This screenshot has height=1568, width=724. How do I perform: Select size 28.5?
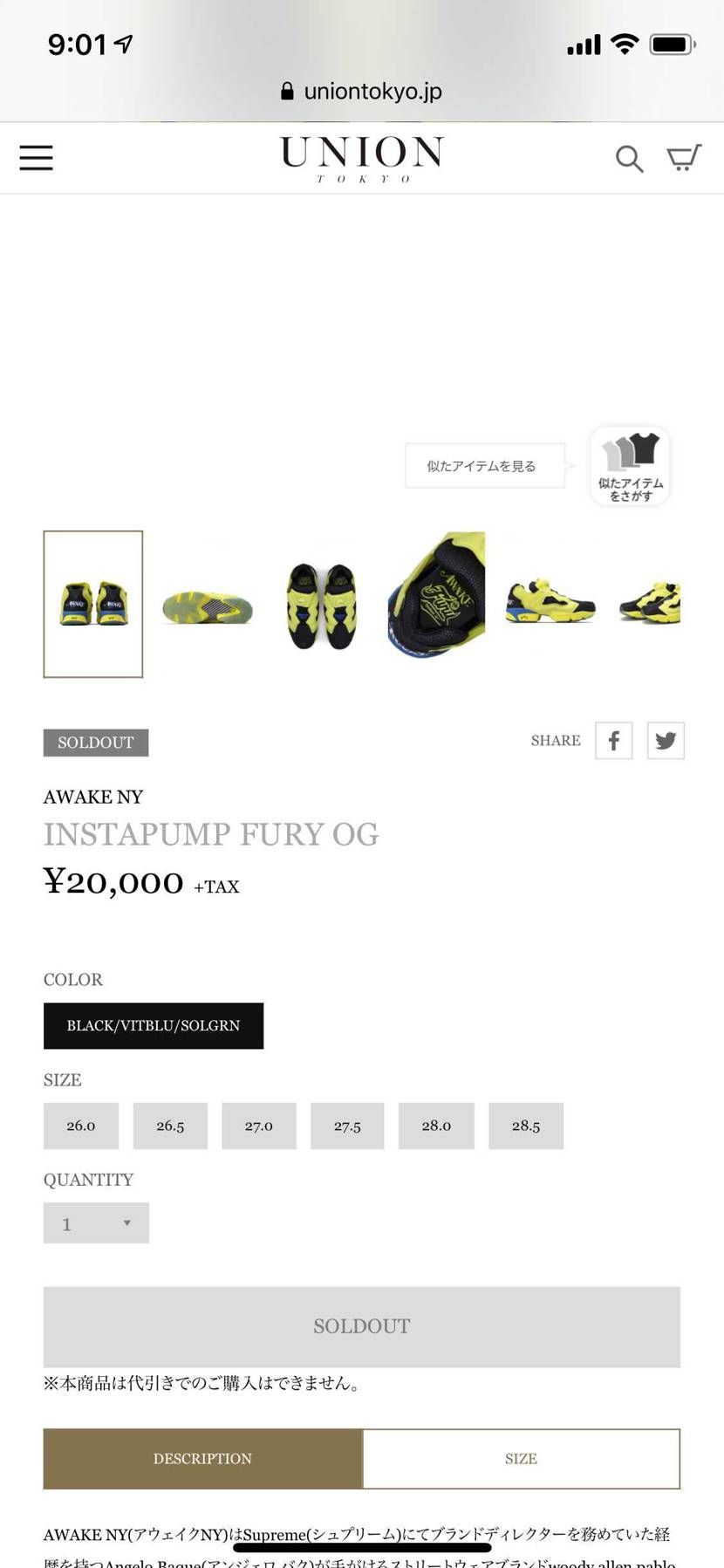tap(526, 1126)
